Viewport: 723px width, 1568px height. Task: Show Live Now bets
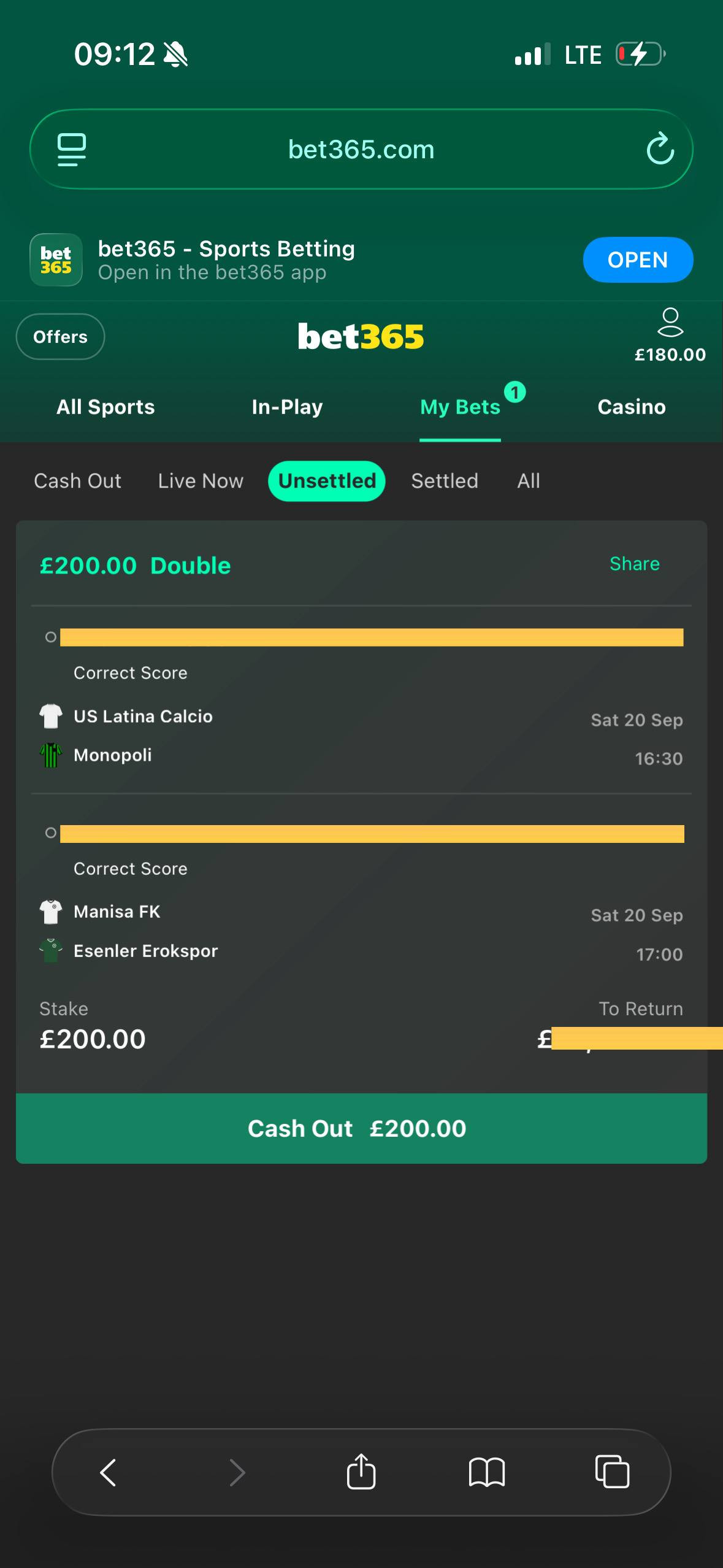tap(201, 481)
